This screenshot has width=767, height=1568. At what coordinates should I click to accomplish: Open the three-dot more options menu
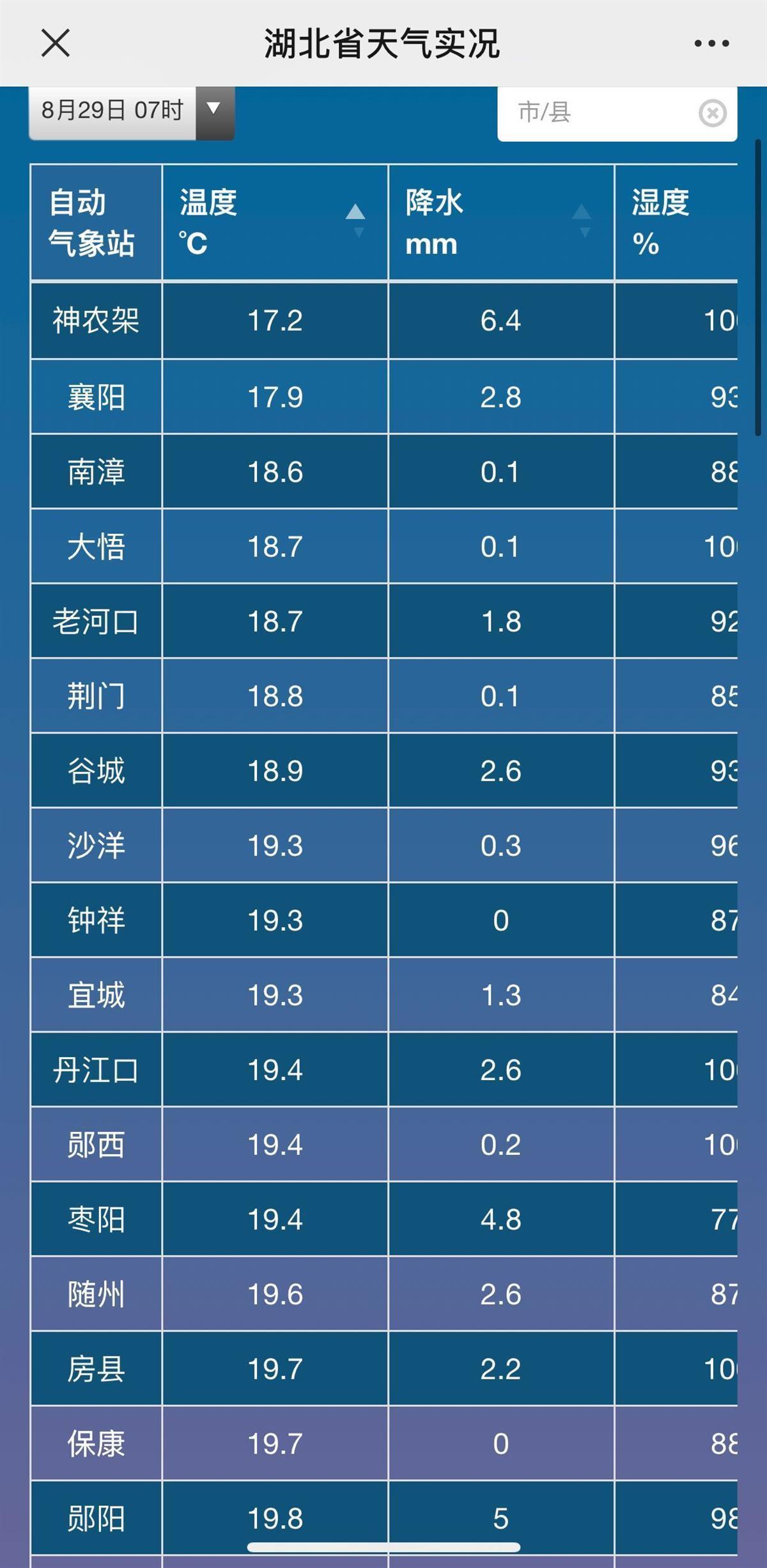711,43
